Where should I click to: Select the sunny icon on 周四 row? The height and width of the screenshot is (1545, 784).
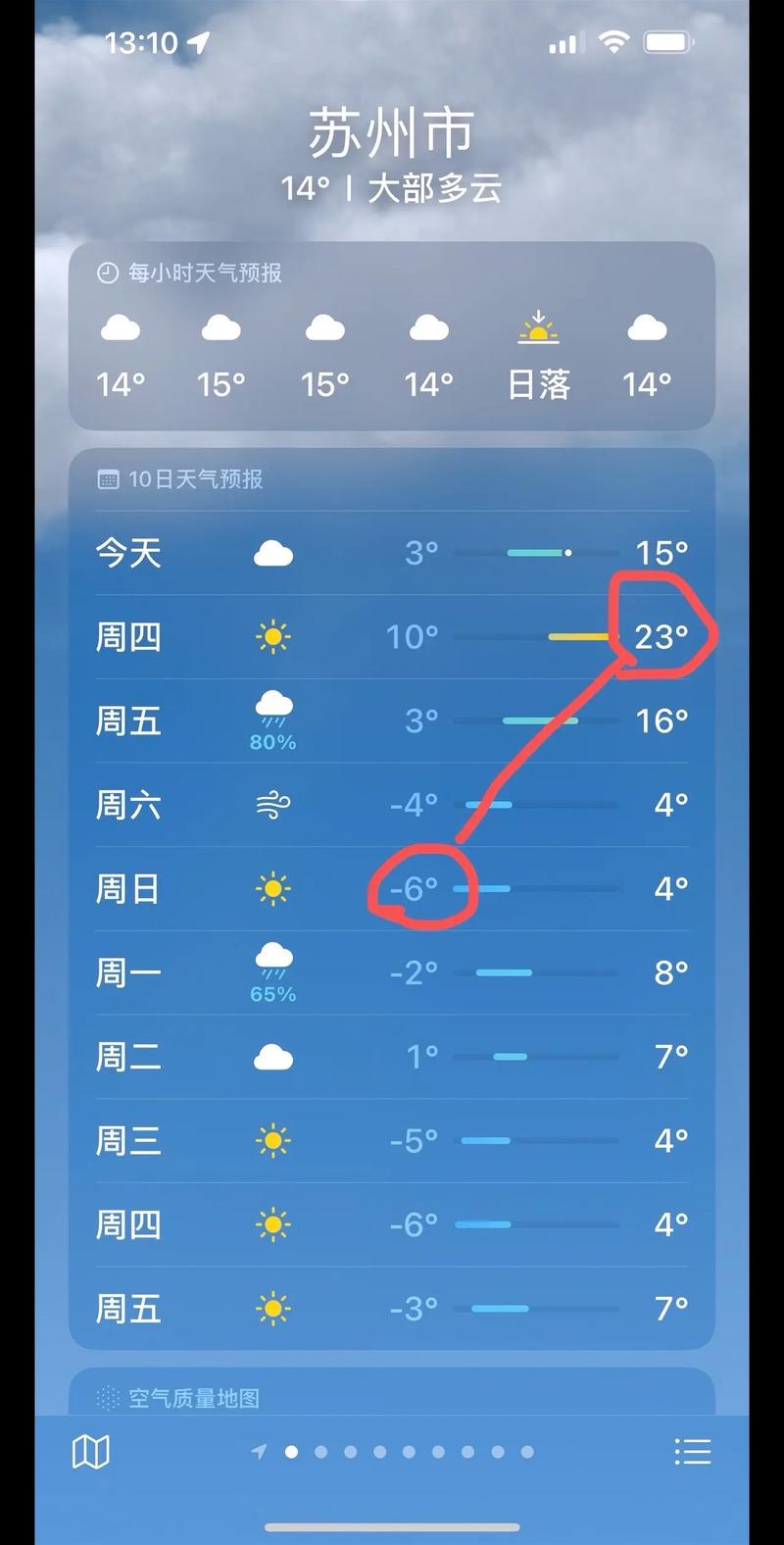coord(273,635)
